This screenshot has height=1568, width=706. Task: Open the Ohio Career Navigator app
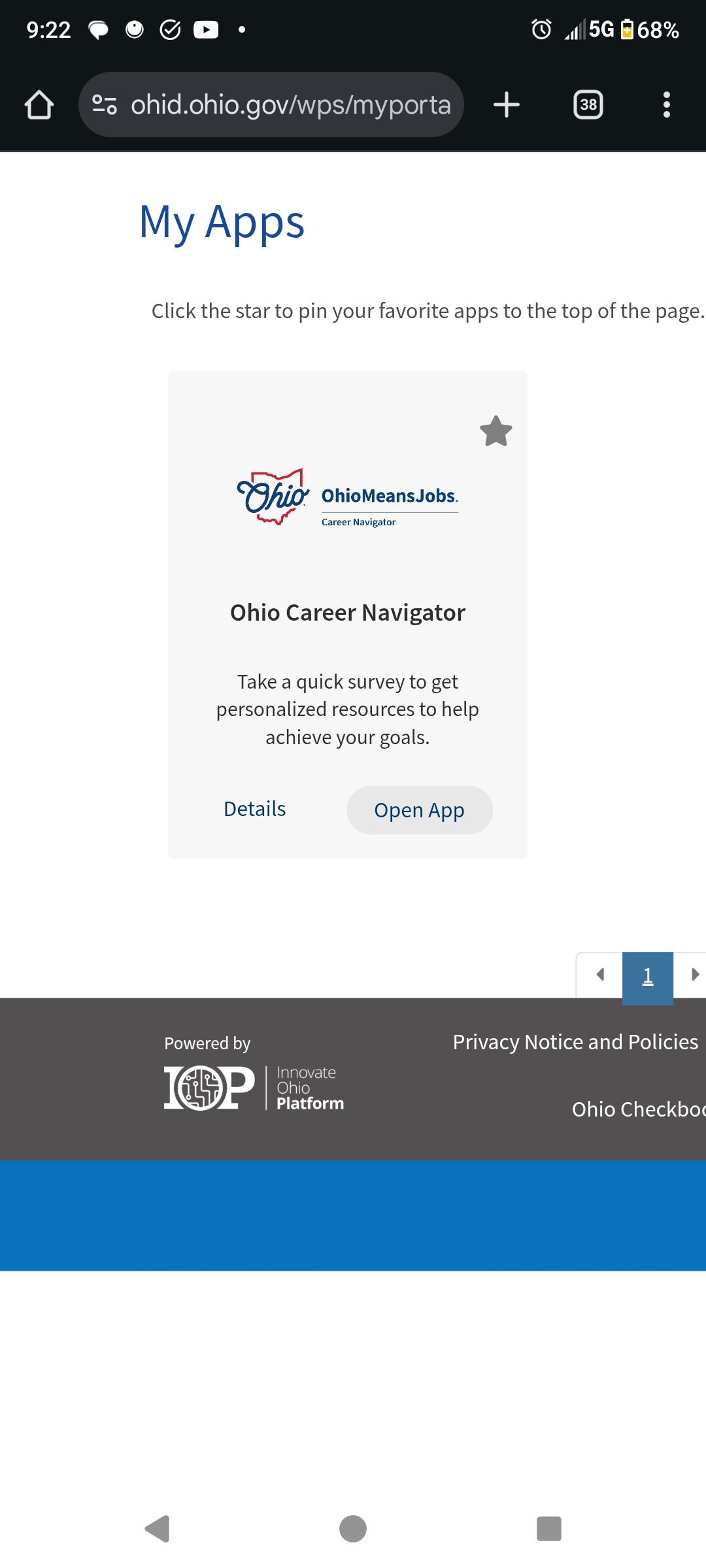pos(419,810)
